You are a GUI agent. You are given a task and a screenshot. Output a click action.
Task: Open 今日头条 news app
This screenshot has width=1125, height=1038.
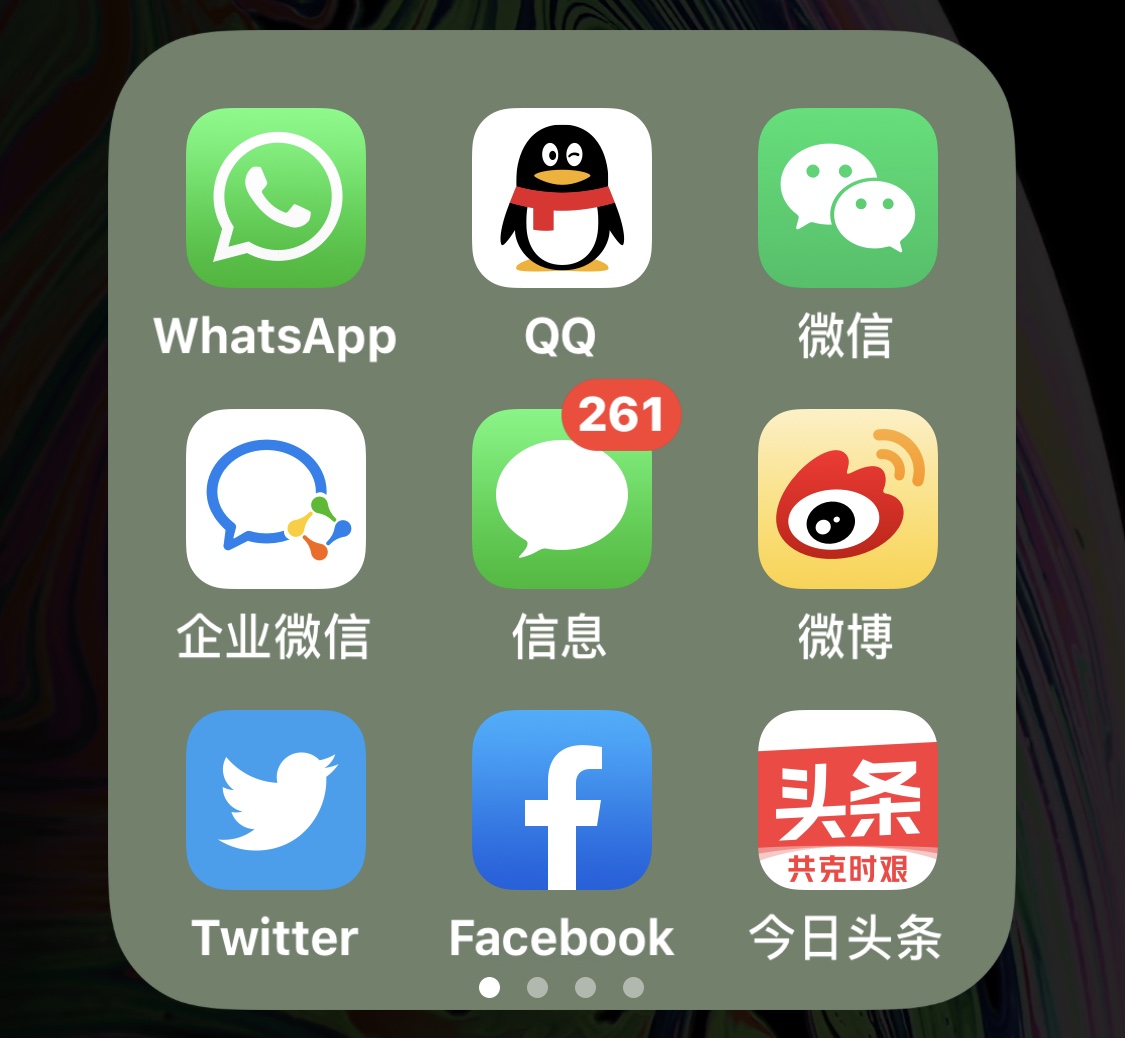847,799
